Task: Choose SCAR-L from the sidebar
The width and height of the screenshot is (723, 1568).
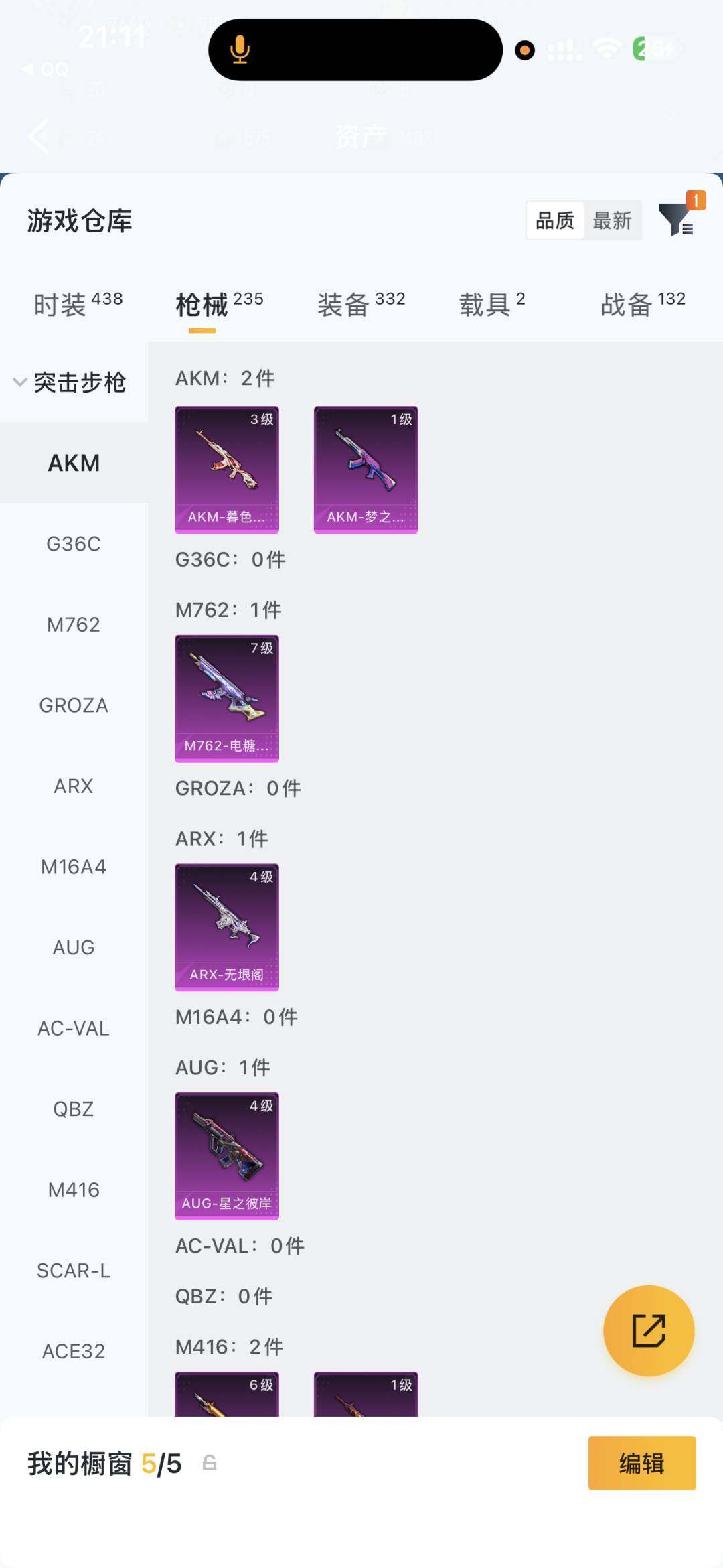Action: coord(74,1271)
